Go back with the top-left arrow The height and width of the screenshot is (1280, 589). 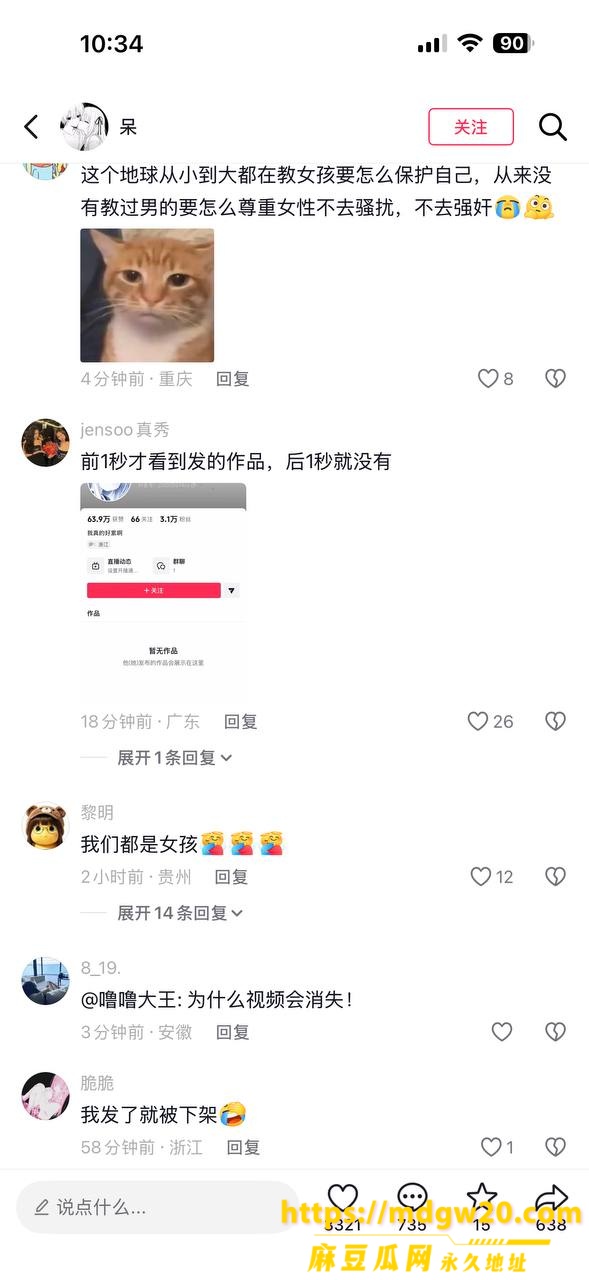point(31,126)
